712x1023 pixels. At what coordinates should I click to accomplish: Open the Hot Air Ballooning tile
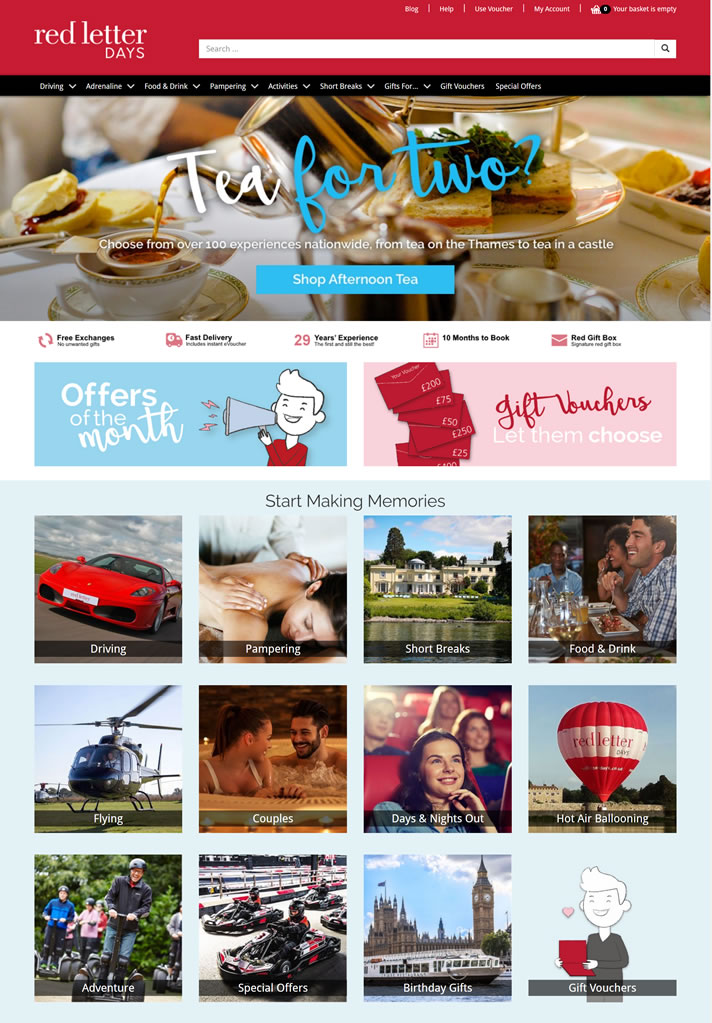coord(601,758)
